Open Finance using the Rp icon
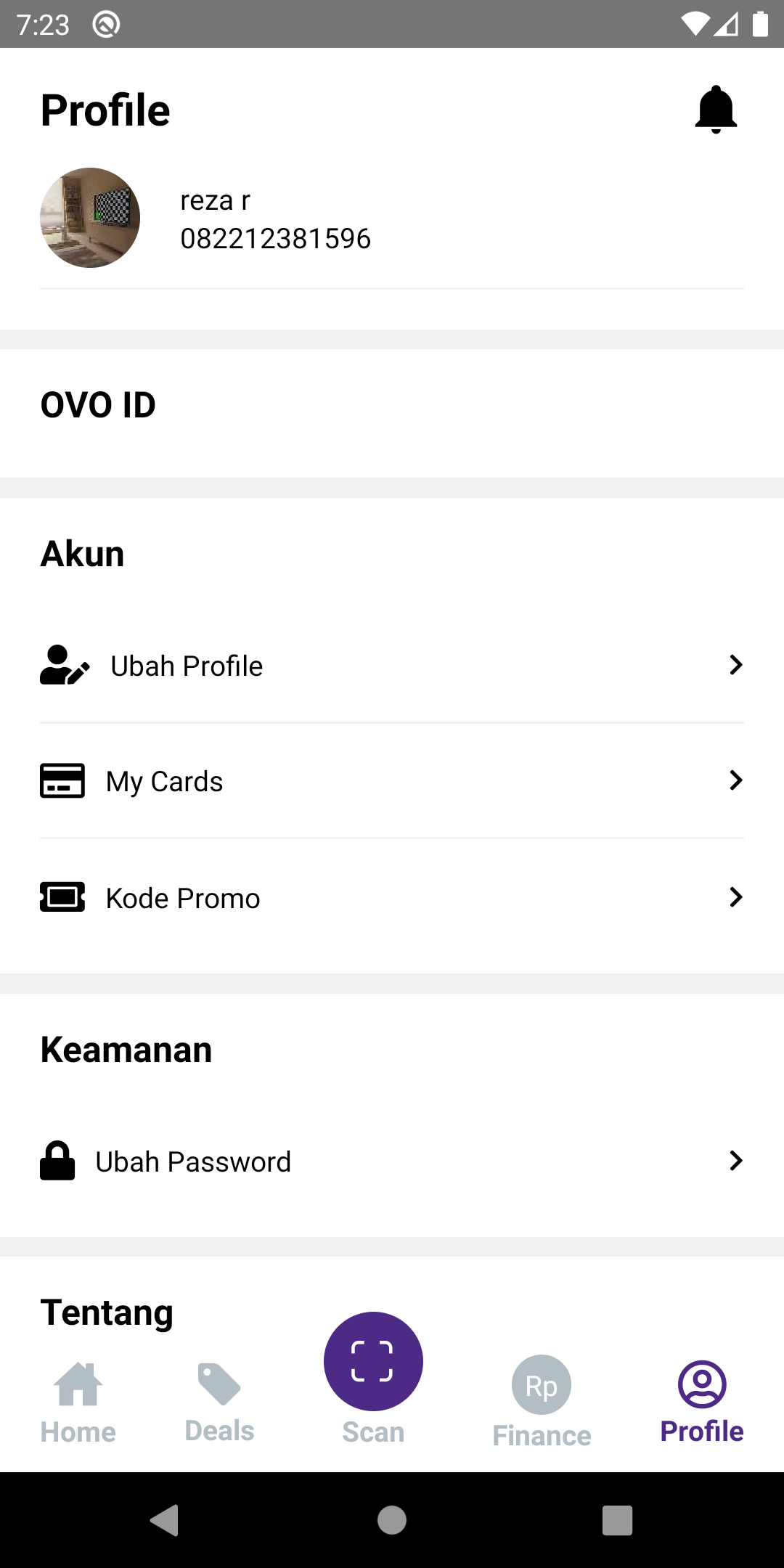This screenshot has width=784, height=1568. pyautogui.click(x=542, y=1384)
